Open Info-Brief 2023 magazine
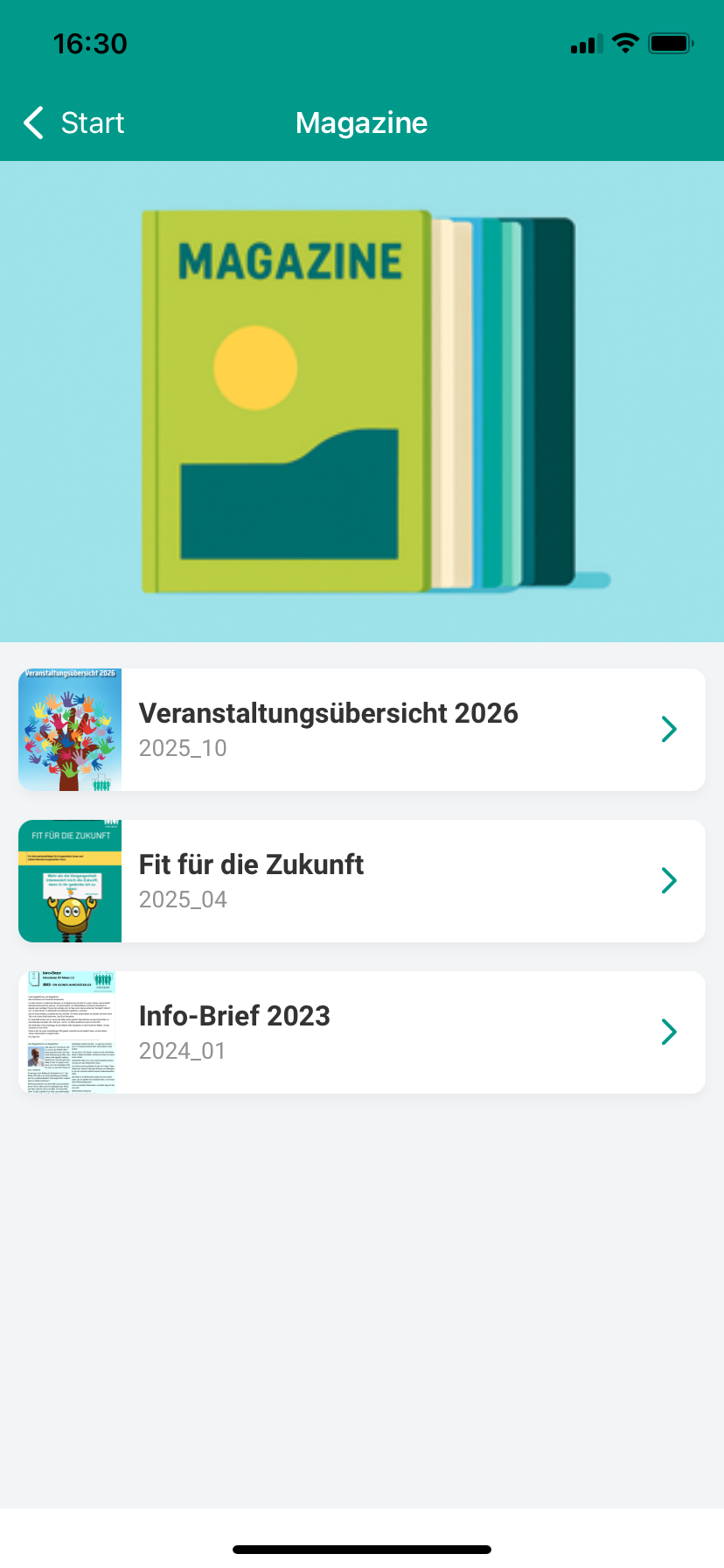Image resolution: width=724 pixels, height=1568 pixels. point(361,1032)
